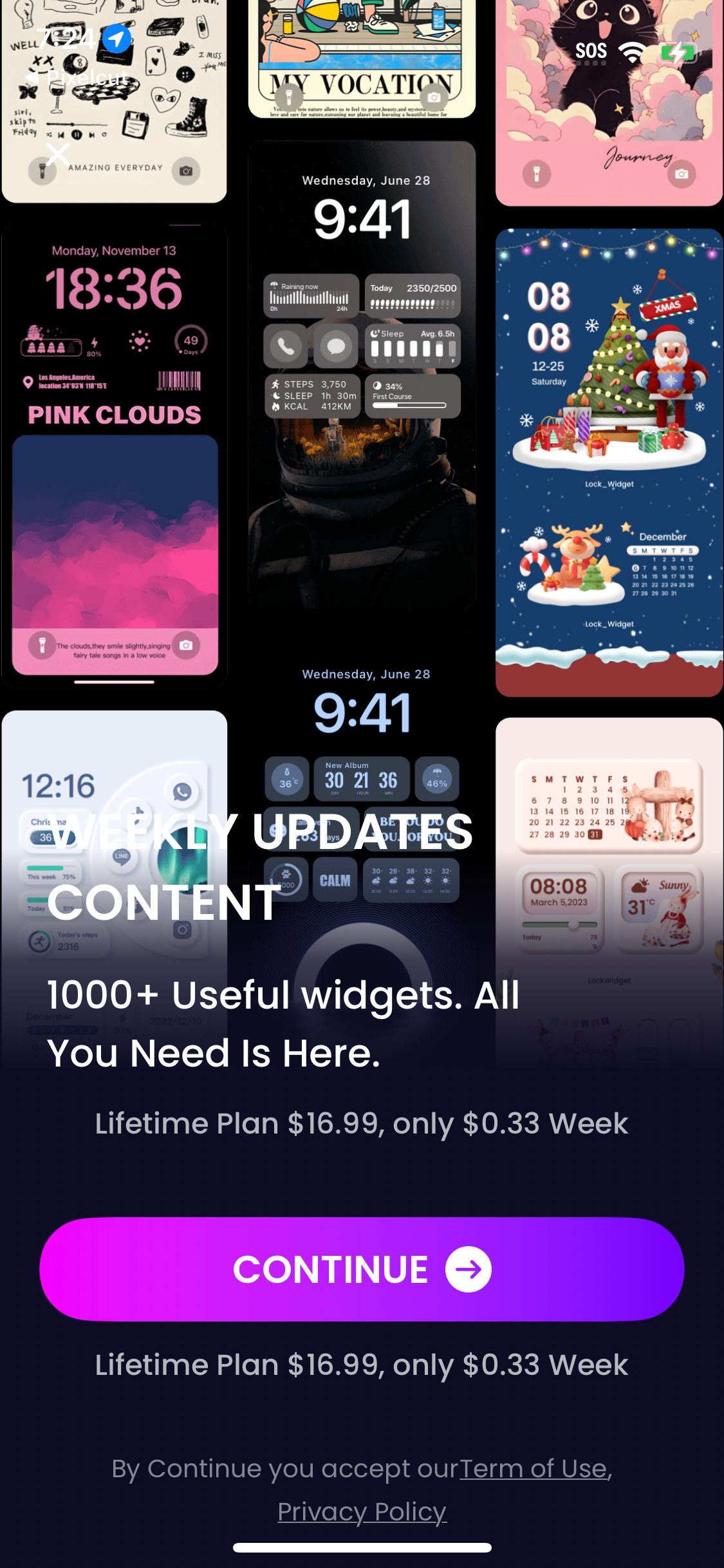Image resolution: width=724 pixels, height=1568 pixels.
Task: Tap the camera icon on Pink Clouds preview
Action: click(x=186, y=646)
